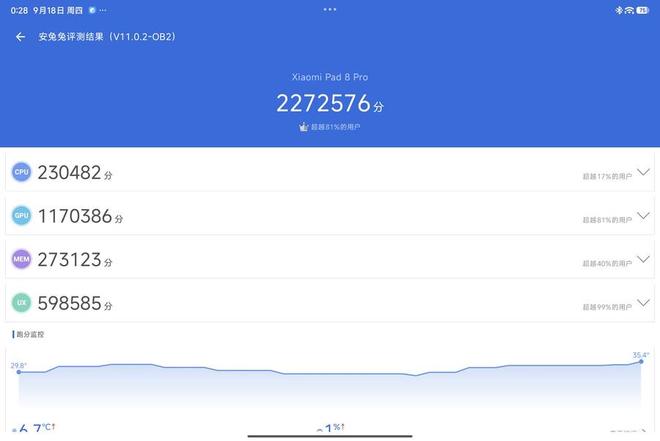Image resolution: width=660 pixels, height=441 pixels.
Task: Expand the UX score section
Action: click(642, 302)
